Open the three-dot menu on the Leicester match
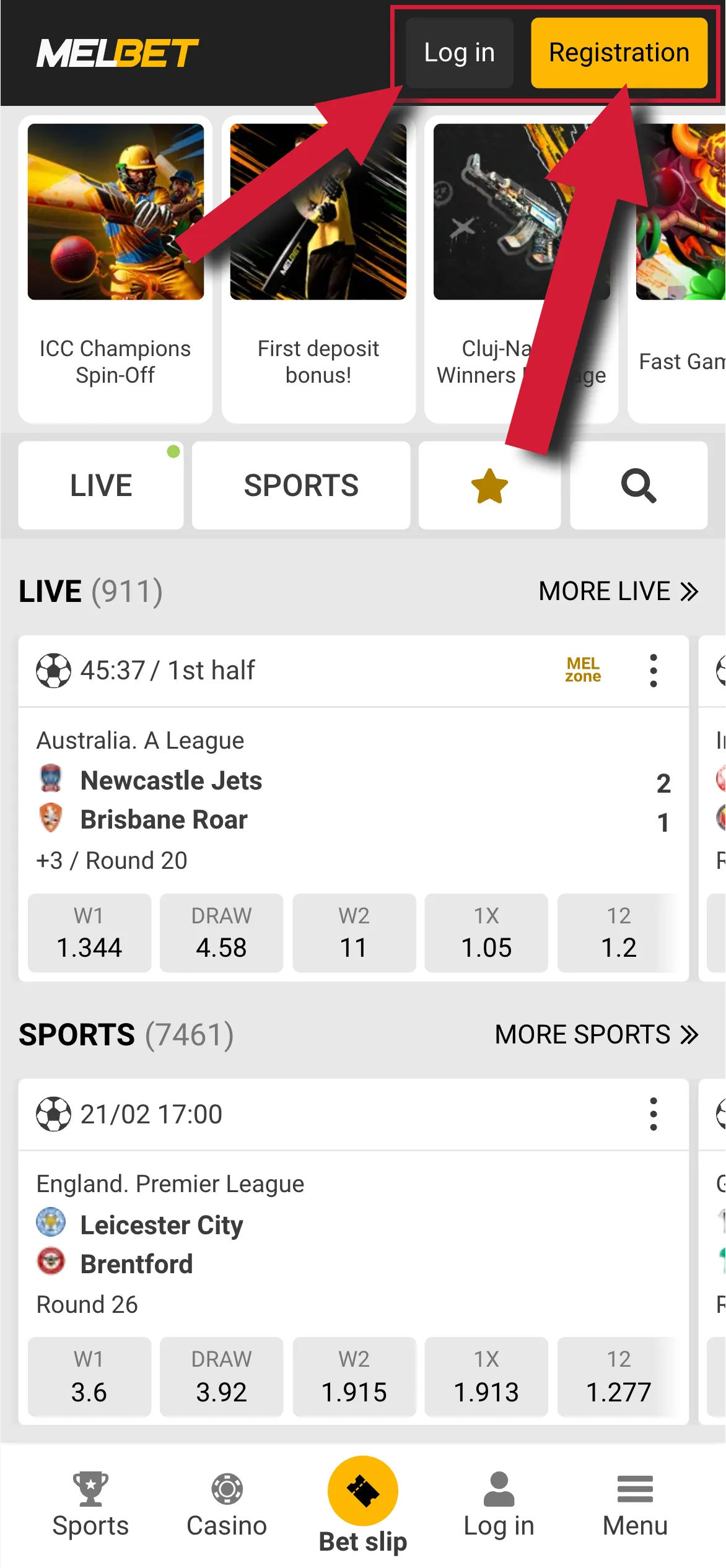Image resolution: width=726 pixels, height=1568 pixels. pos(653,1113)
